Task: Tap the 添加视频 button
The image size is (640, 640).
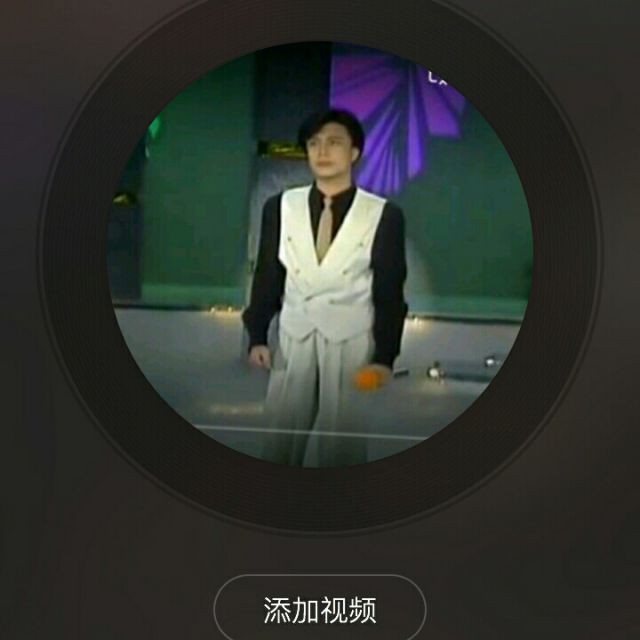Action: tap(320, 609)
